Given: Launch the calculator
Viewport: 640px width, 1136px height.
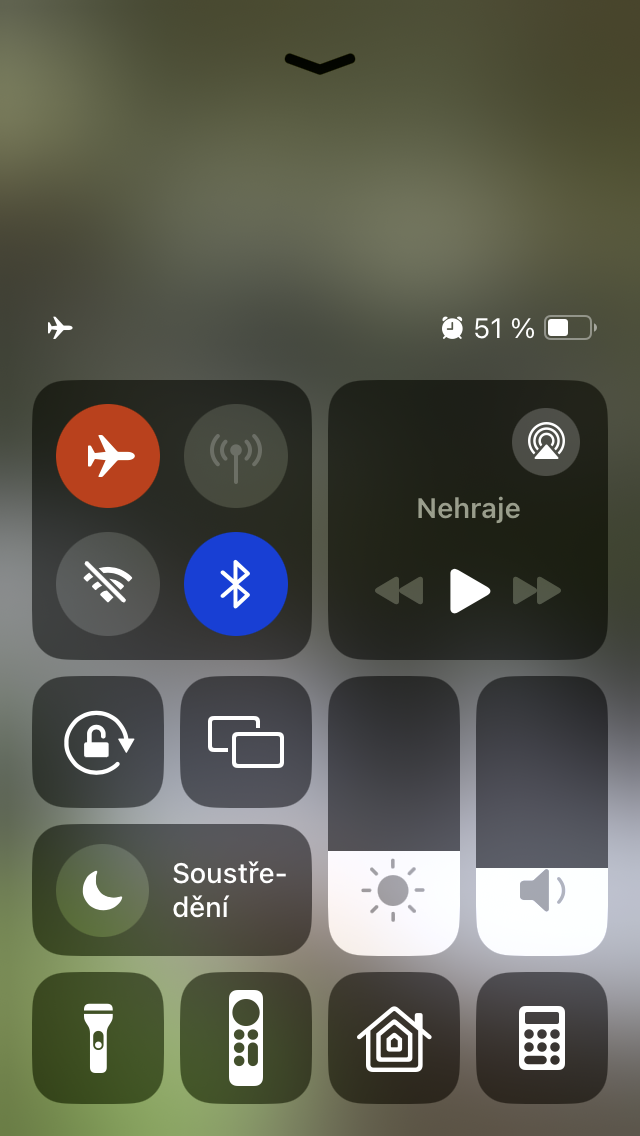Looking at the screenshot, I should coord(542,1038).
